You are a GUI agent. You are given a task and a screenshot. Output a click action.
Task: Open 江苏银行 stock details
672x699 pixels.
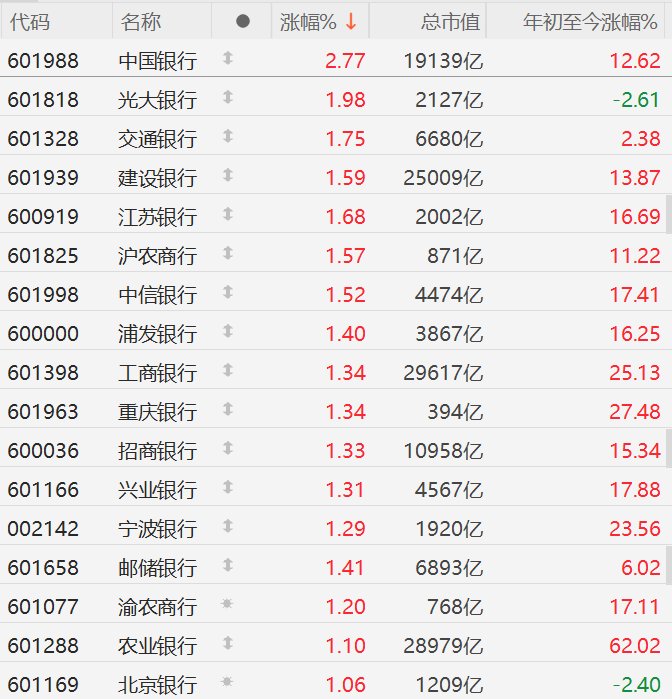point(157,217)
